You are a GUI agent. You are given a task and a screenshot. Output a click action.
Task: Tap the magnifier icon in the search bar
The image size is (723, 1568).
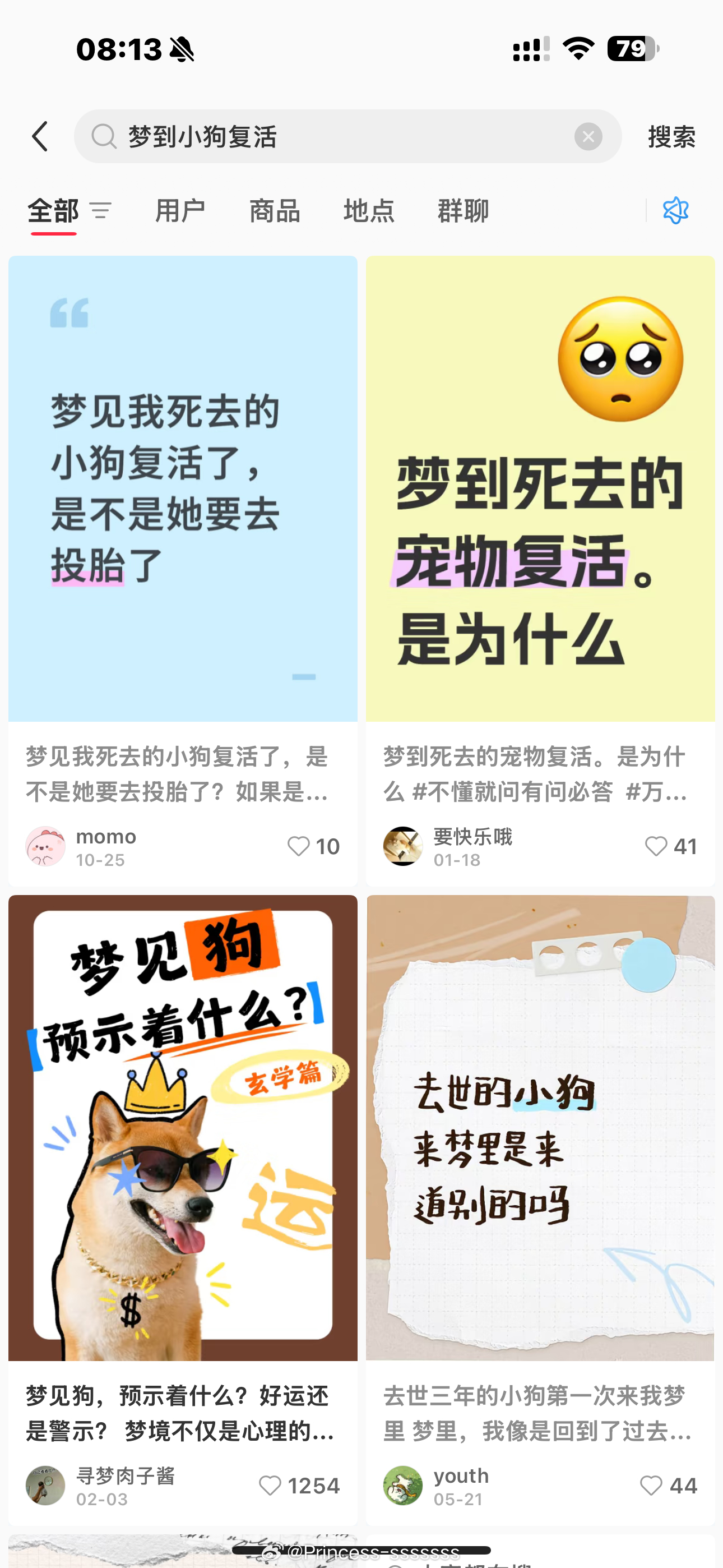[x=105, y=136]
